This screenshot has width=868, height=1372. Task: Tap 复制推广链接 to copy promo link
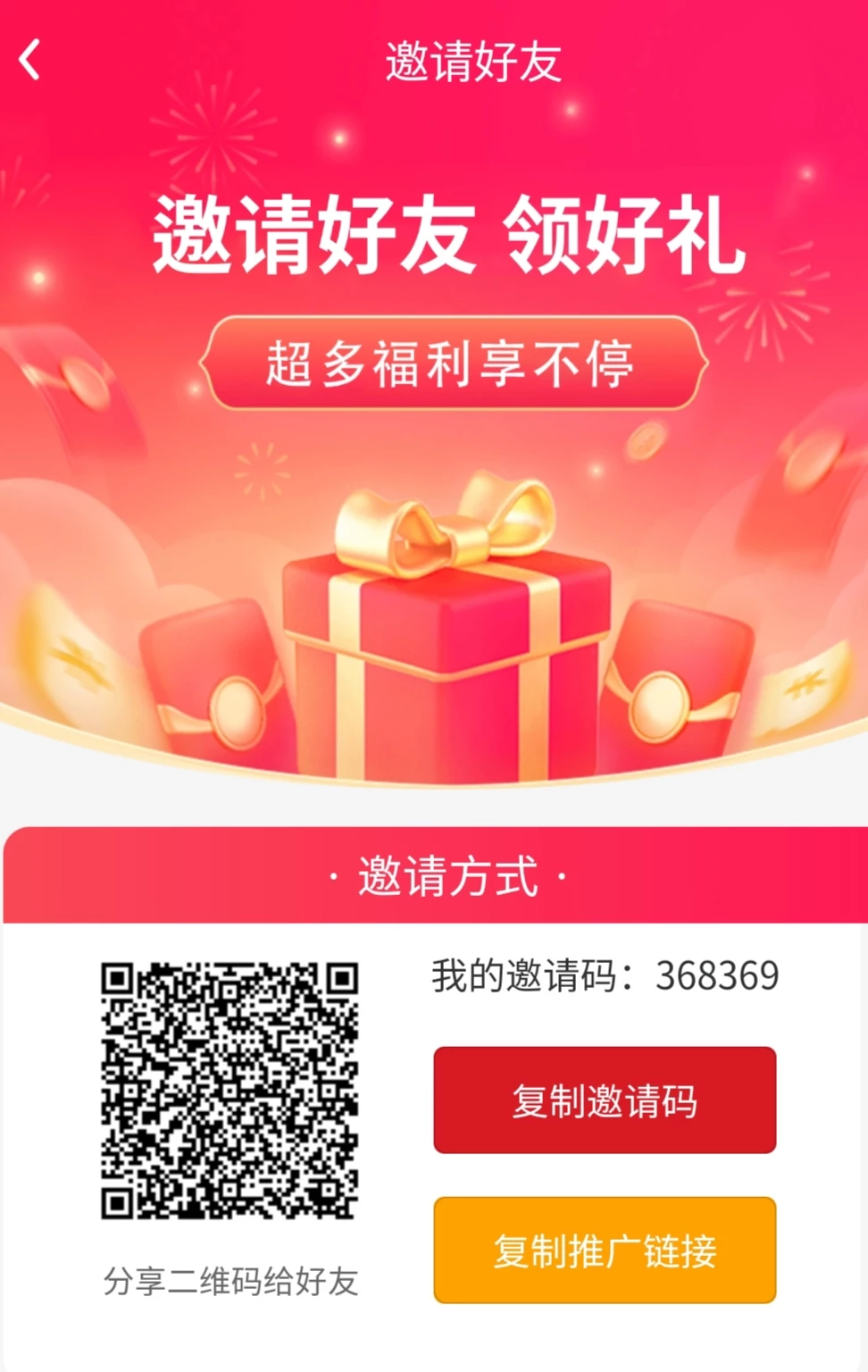[x=605, y=1250]
